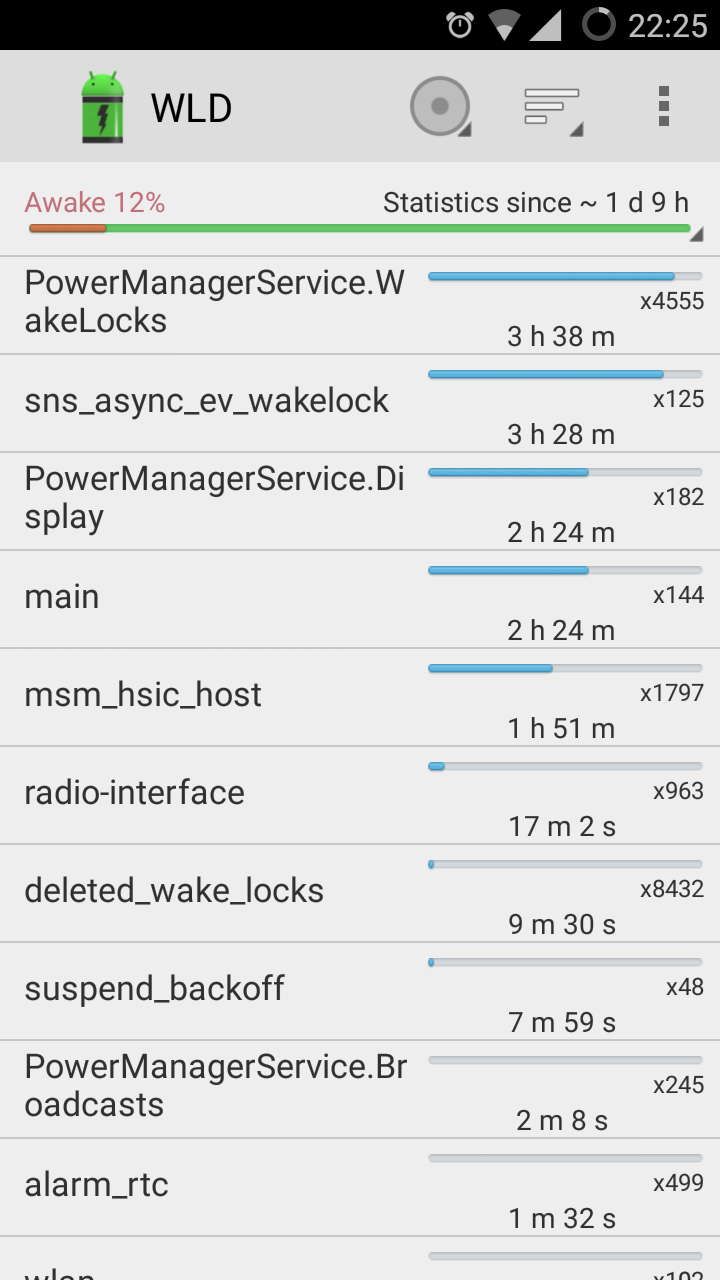Open the radio-interface entry
The height and width of the screenshot is (1280, 720).
tap(360, 795)
